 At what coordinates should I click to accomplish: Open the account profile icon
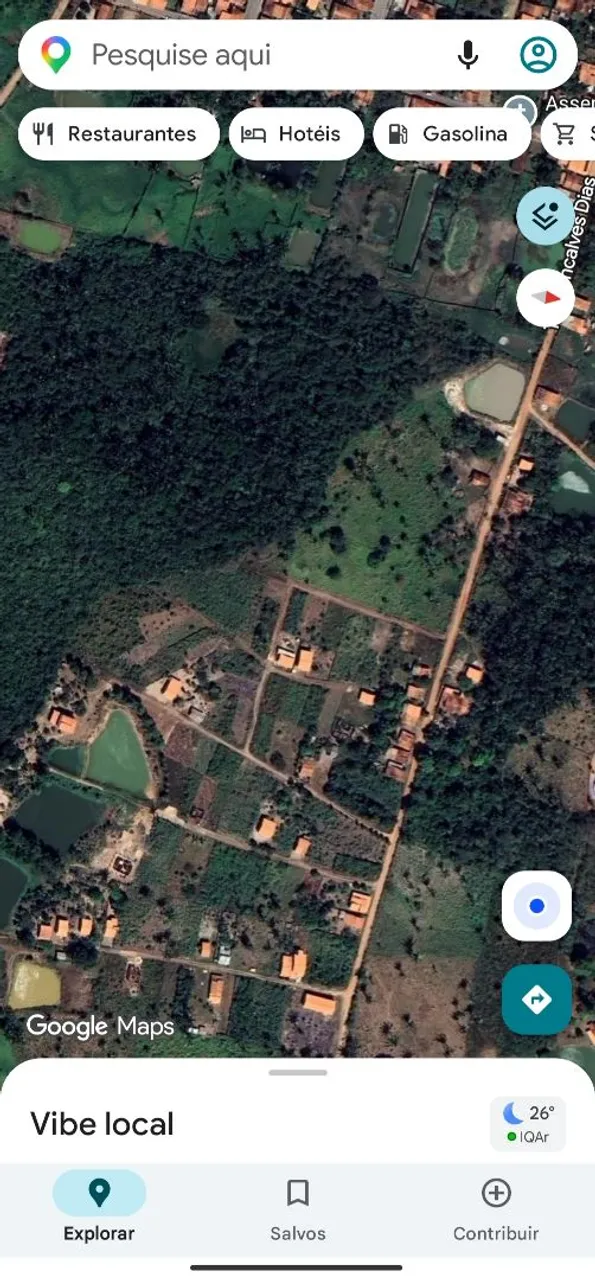[538, 55]
